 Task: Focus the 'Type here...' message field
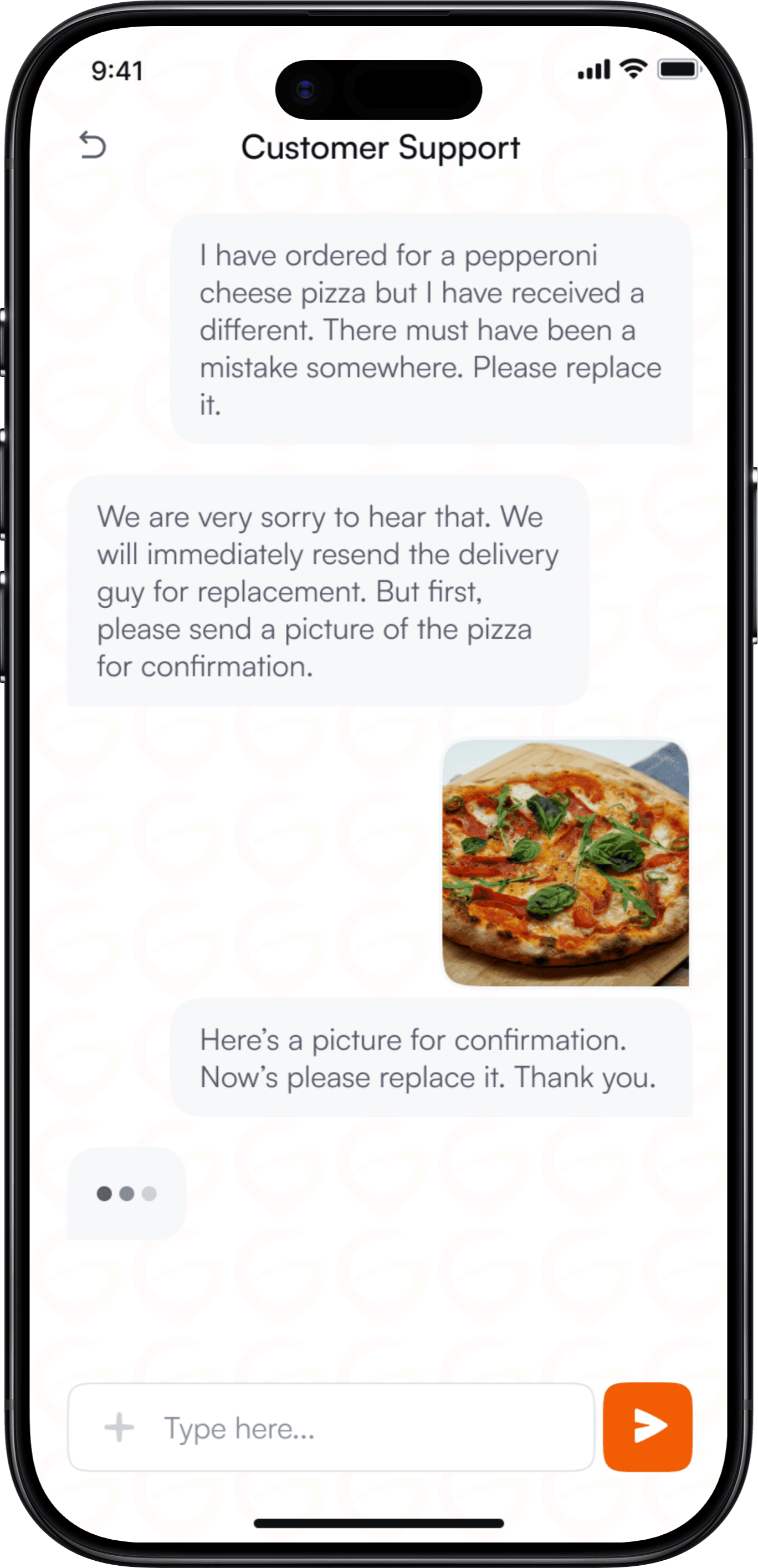[365, 1427]
